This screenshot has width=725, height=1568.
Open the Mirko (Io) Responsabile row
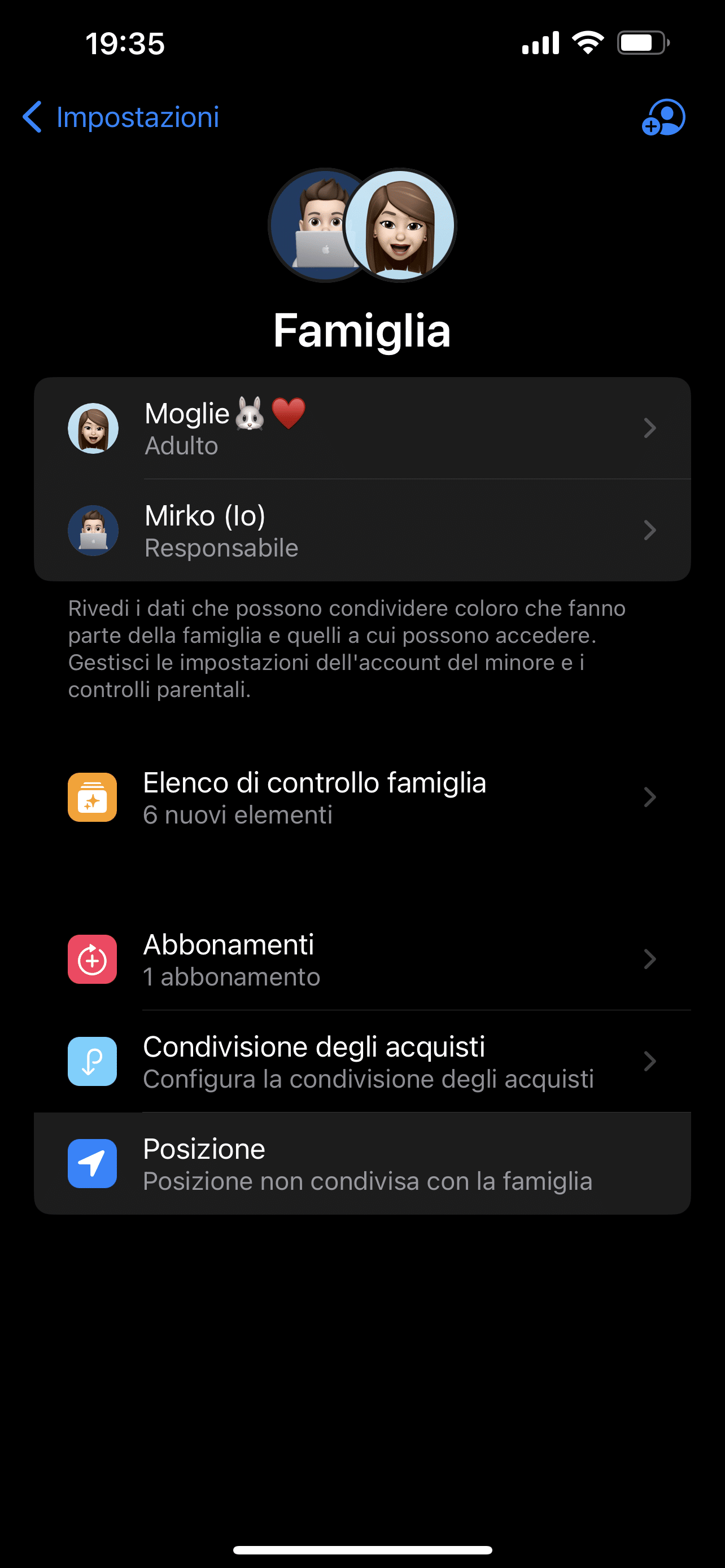point(362,531)
